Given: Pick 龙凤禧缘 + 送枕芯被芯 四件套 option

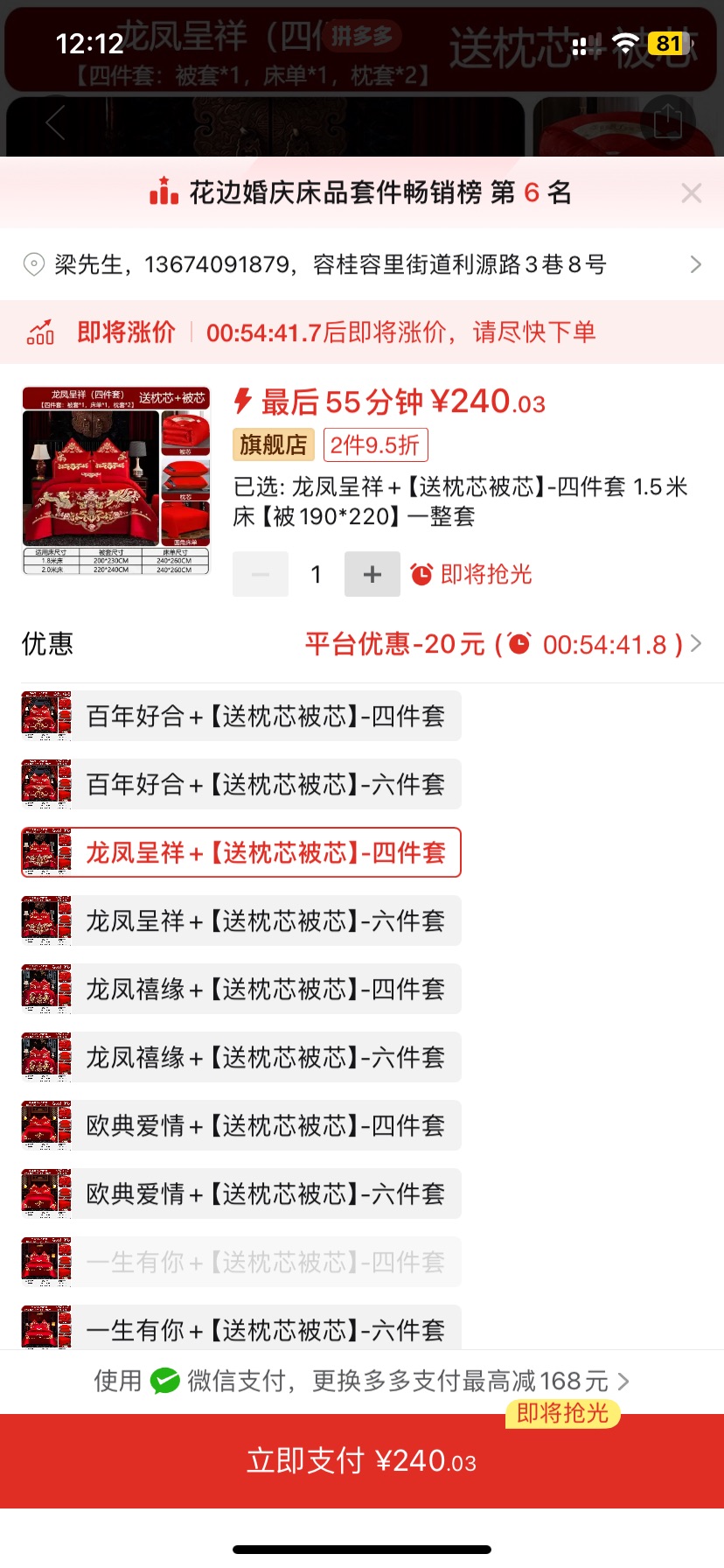Looking at the screenshot, I should tap(241, 990).
